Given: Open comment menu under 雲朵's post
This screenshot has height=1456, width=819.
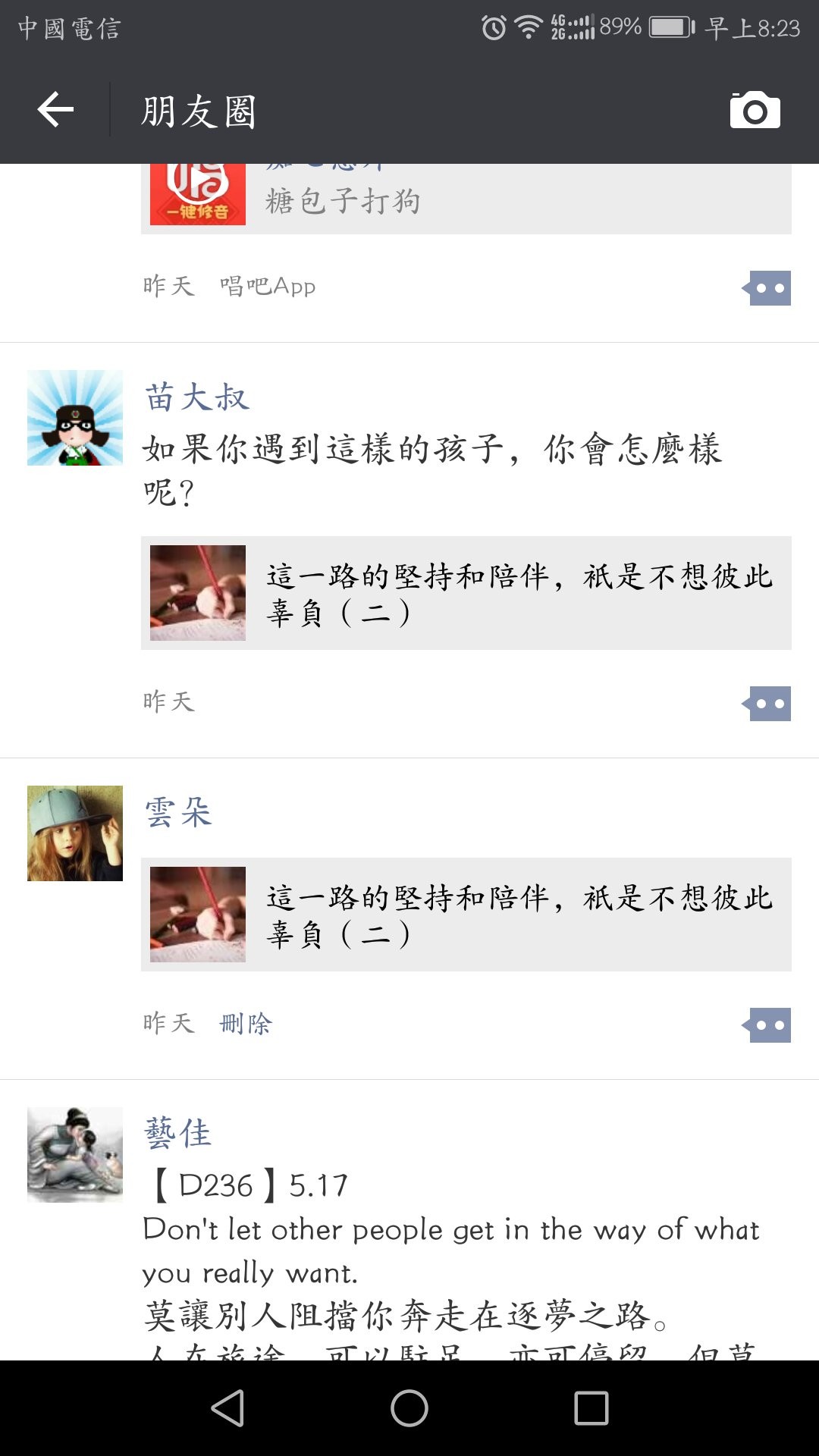Looking at the screenshot, I should pyautogui.click(x=767, y=1025).
